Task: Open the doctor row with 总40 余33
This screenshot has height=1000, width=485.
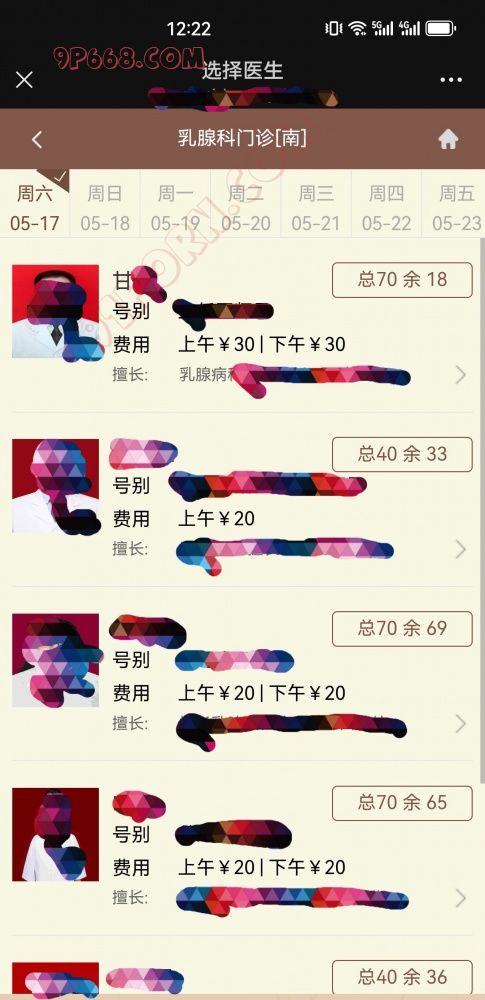Action: 242,500
